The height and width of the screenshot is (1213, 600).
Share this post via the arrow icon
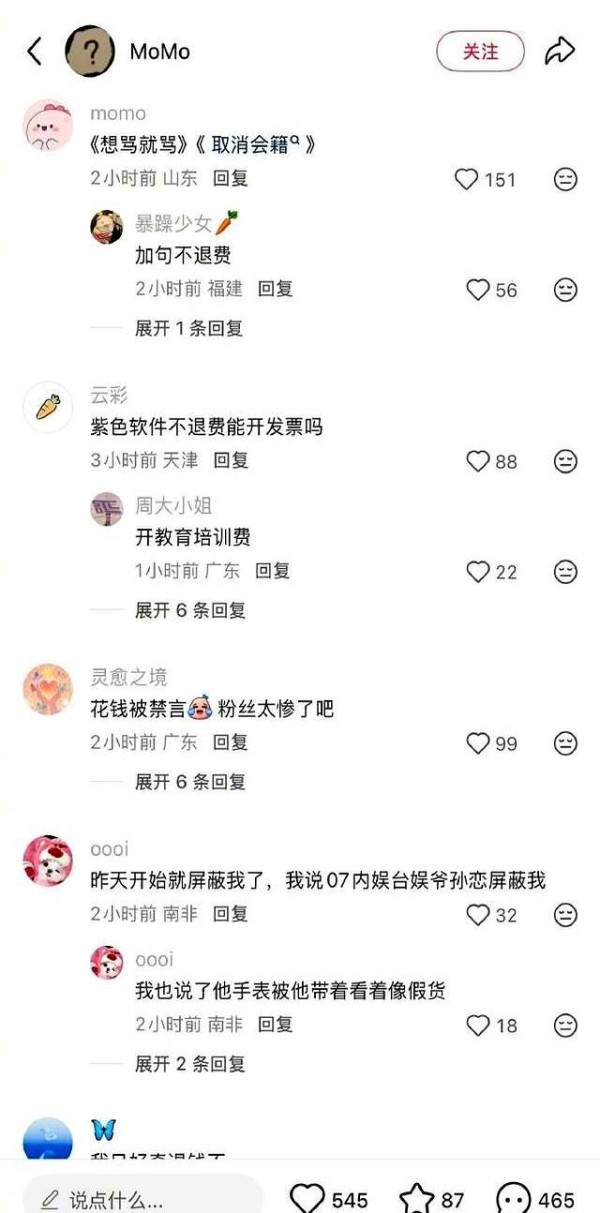(x=560, y=51)
